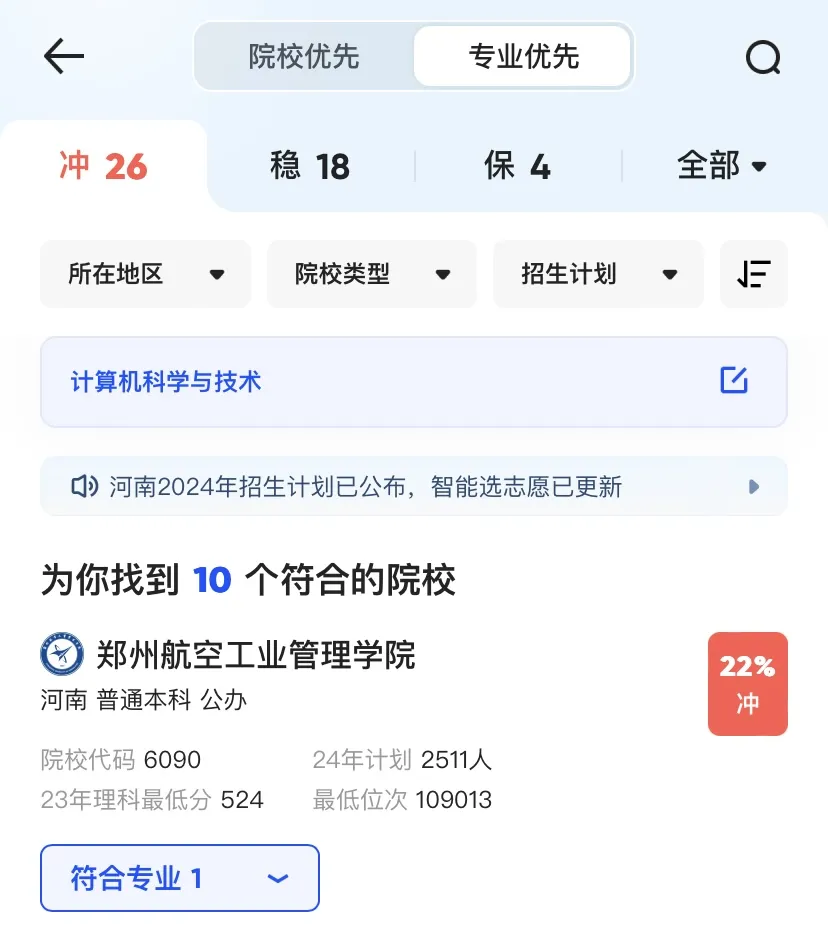Open the 河南2024年招生计划 announcement
This screenshot has width=828, height=927.
click(x=414, y=486)
